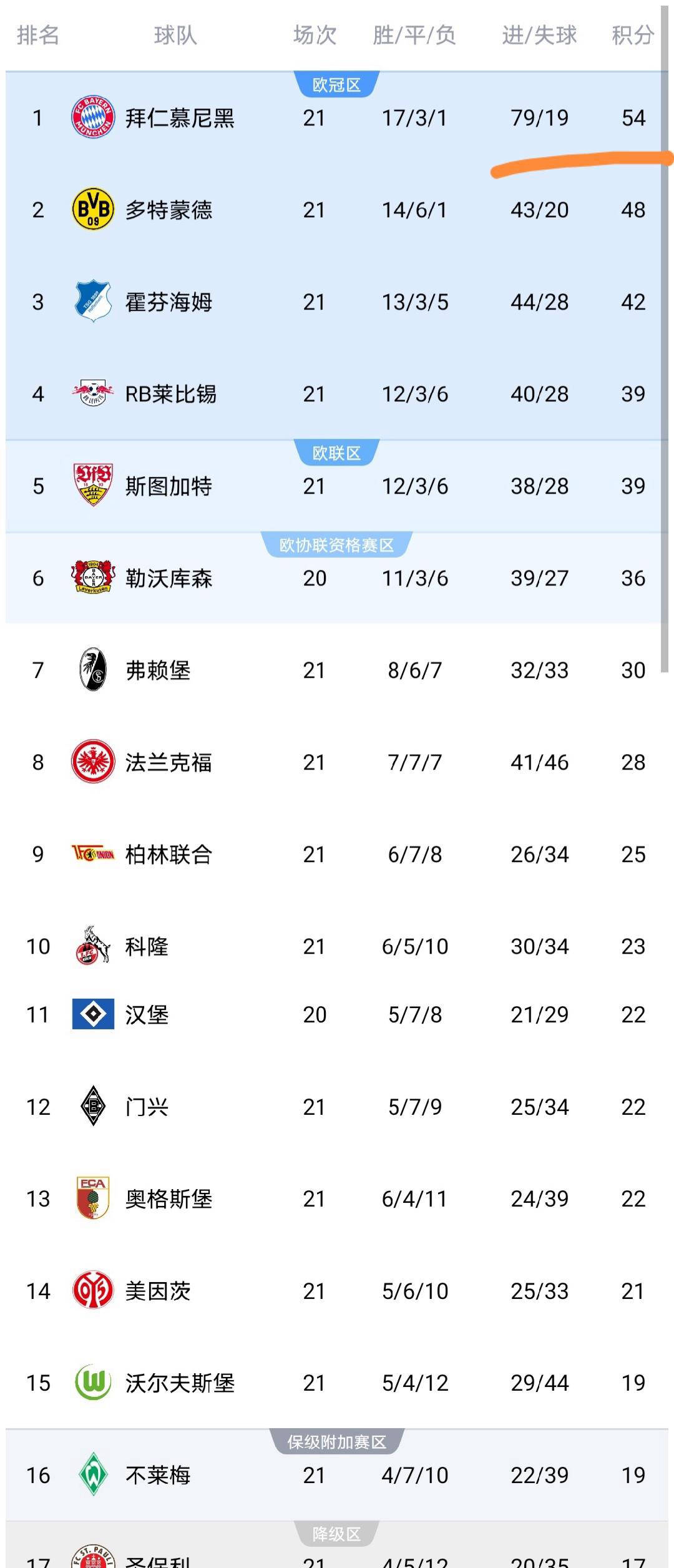
Task: Select the Augsburg (奥格斯堡) row
Action: [x=168, y=1198]
